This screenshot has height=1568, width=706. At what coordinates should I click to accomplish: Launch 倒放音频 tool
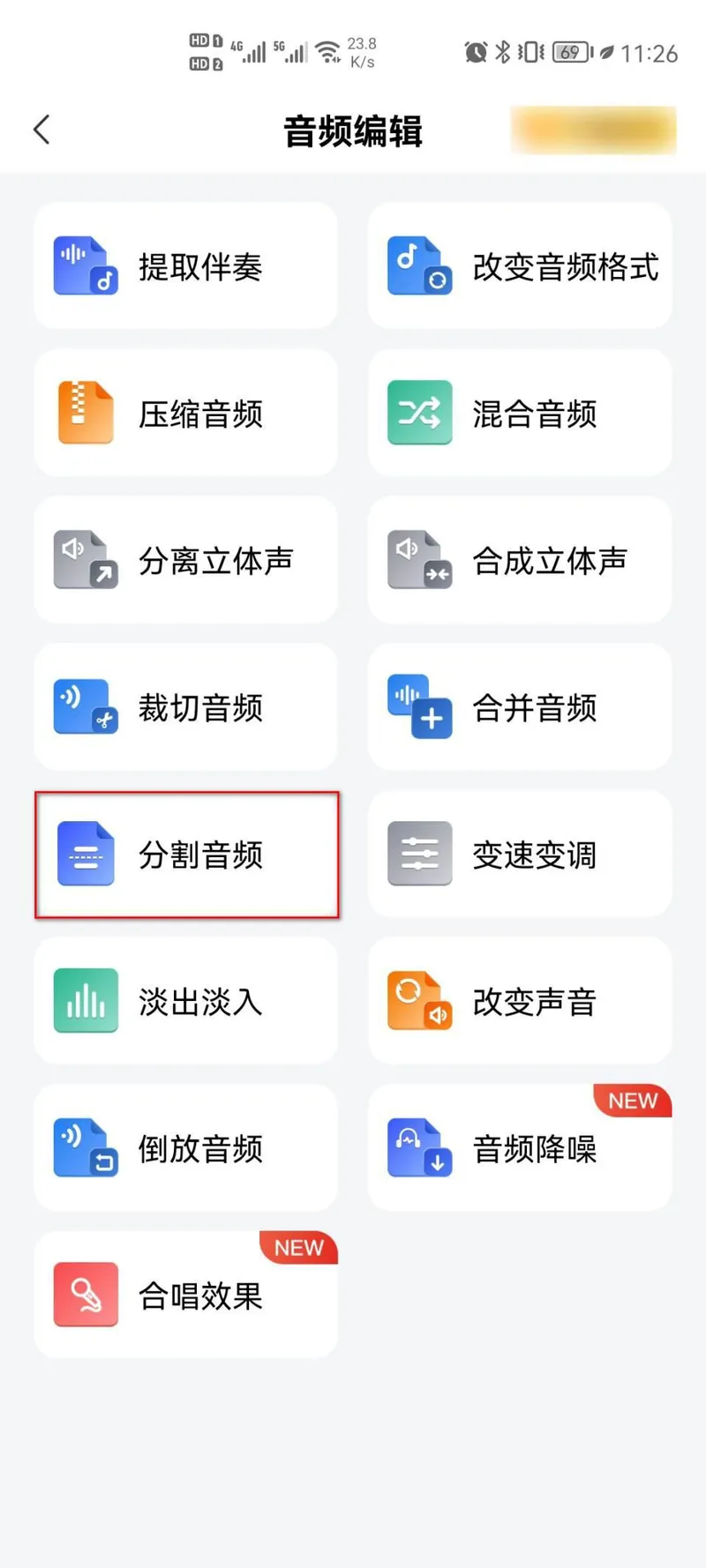pos(185,1147)
